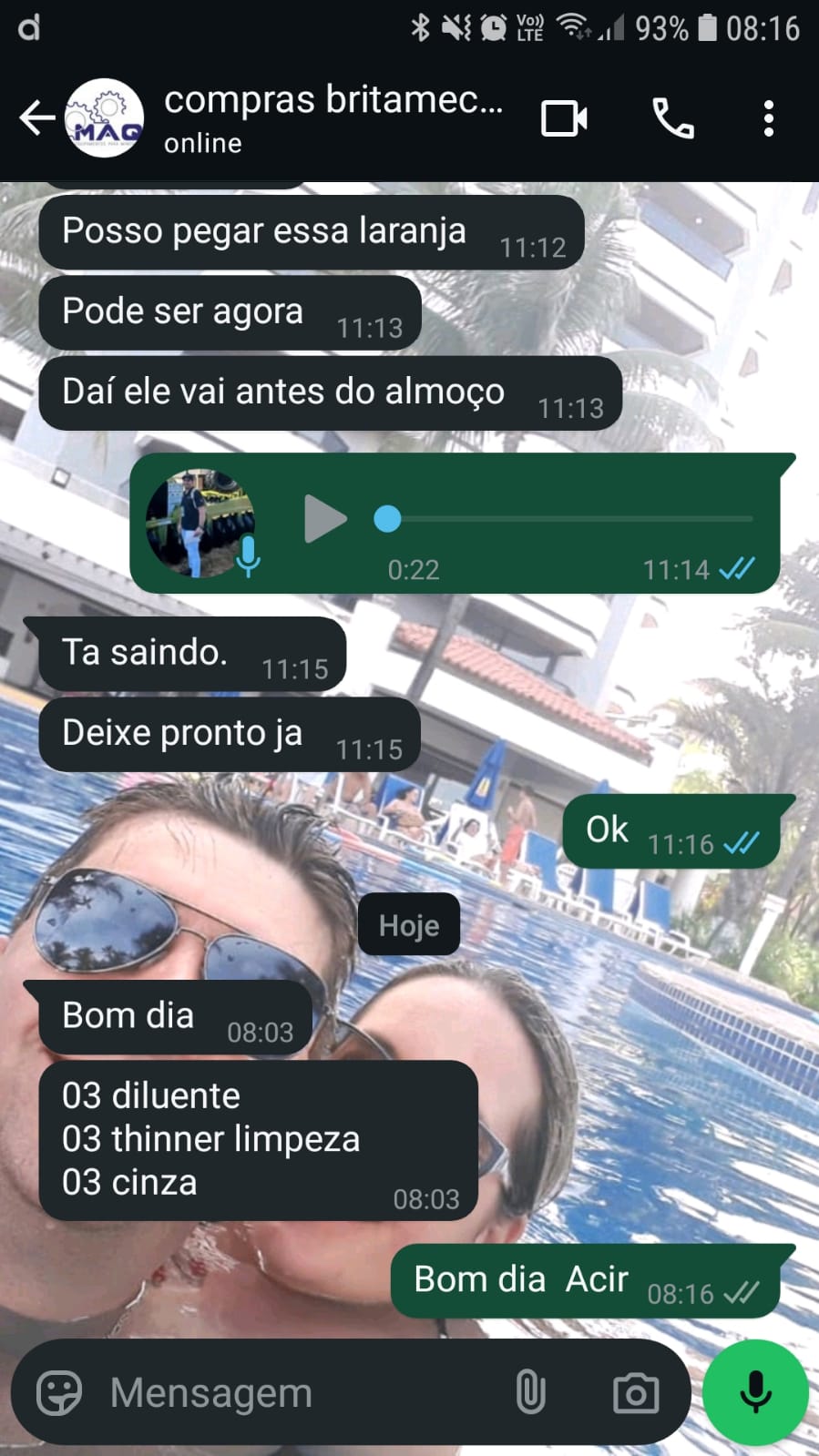Play the 0:22 voice message
The width and height of the screenshot is (819, 1456).
[324, 519]
